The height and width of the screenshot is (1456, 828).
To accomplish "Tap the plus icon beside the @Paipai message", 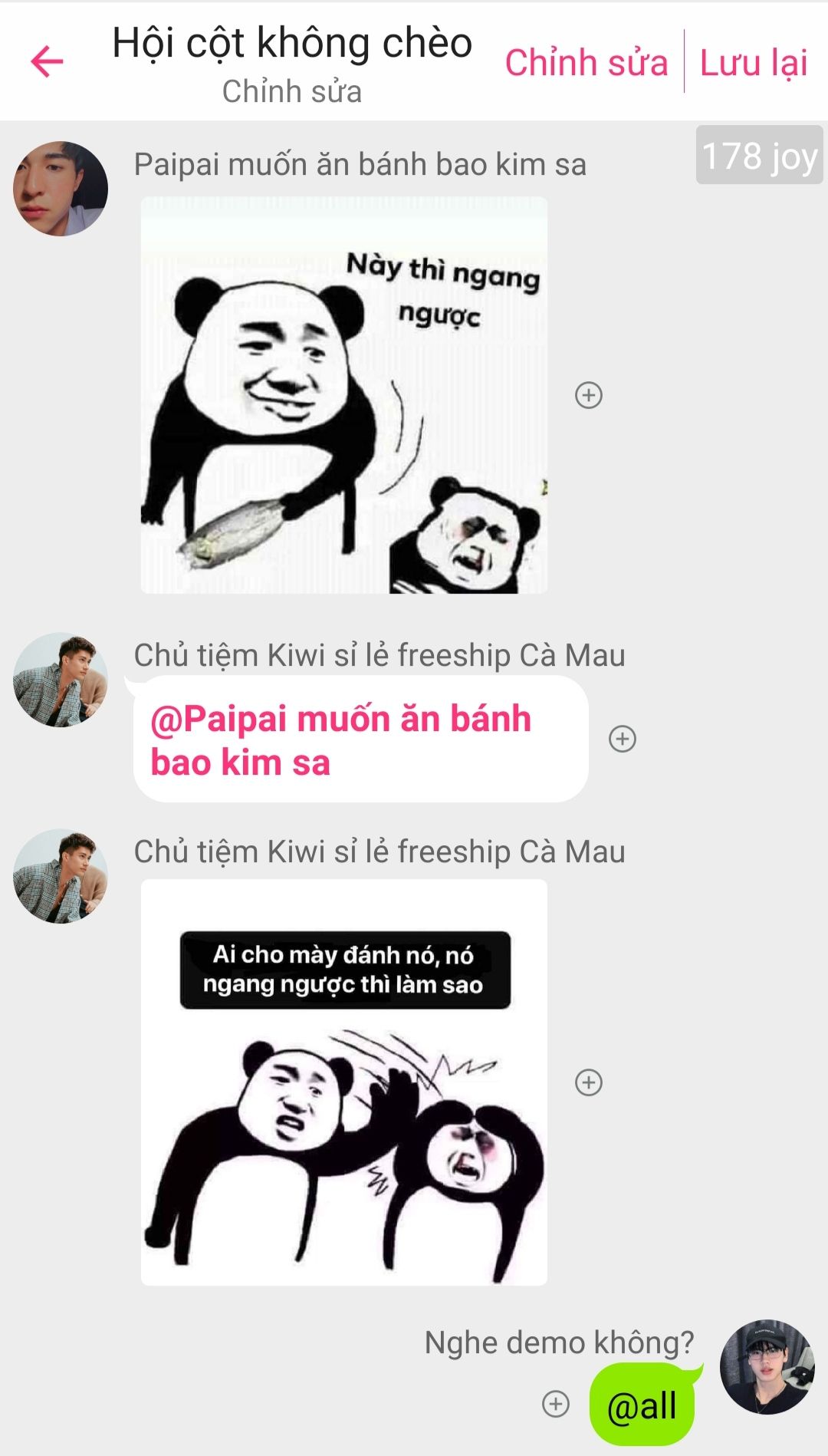I will 622,739.
